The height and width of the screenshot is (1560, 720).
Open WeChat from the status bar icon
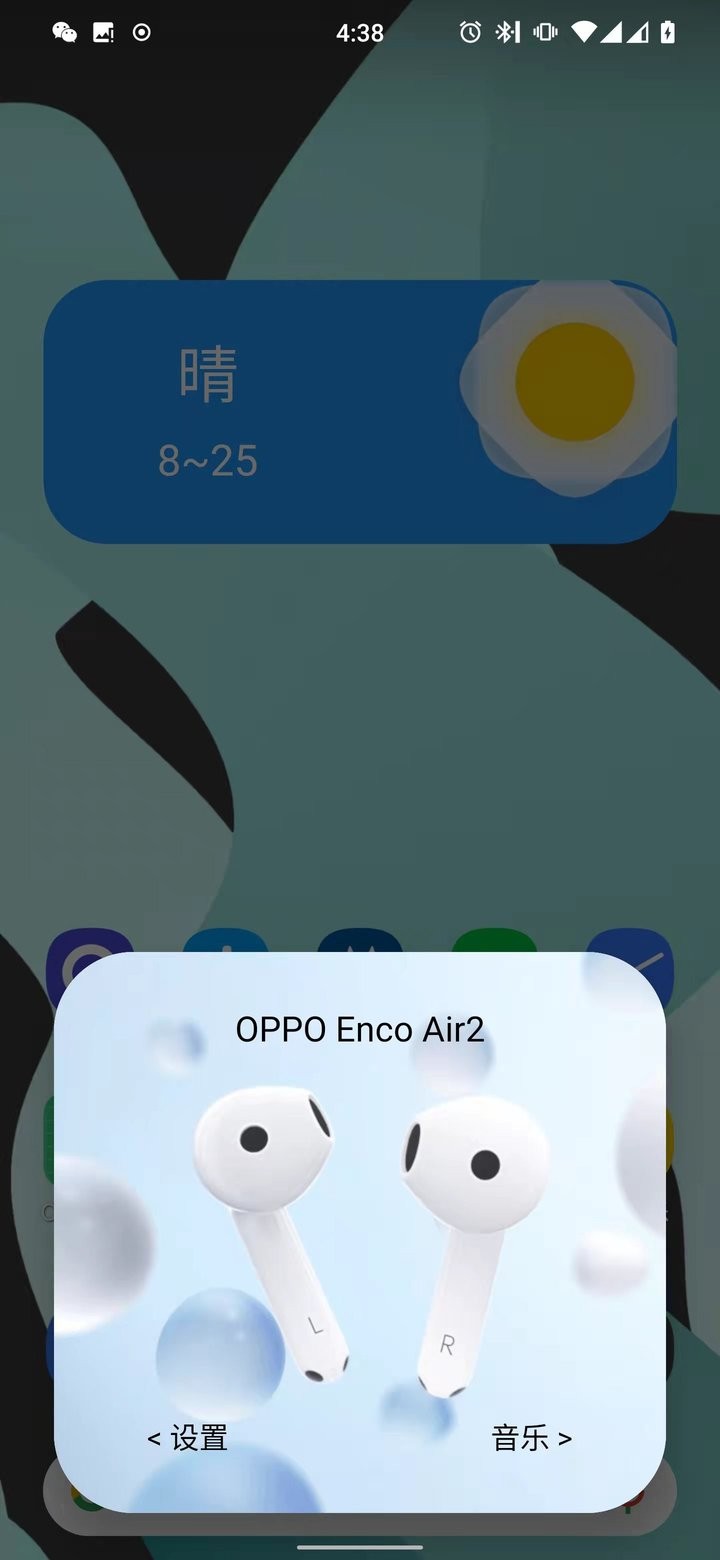pyautogui.click(x=67, y=33)
